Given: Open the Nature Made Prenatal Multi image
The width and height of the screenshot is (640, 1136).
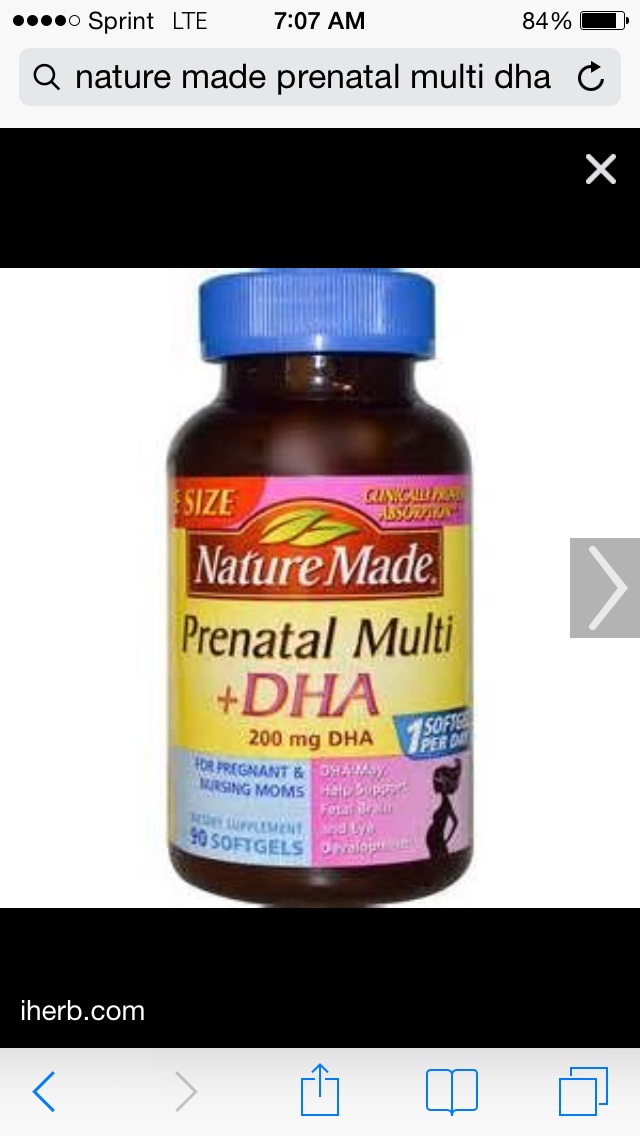Looking at the screenshot, I should [318, 586].
